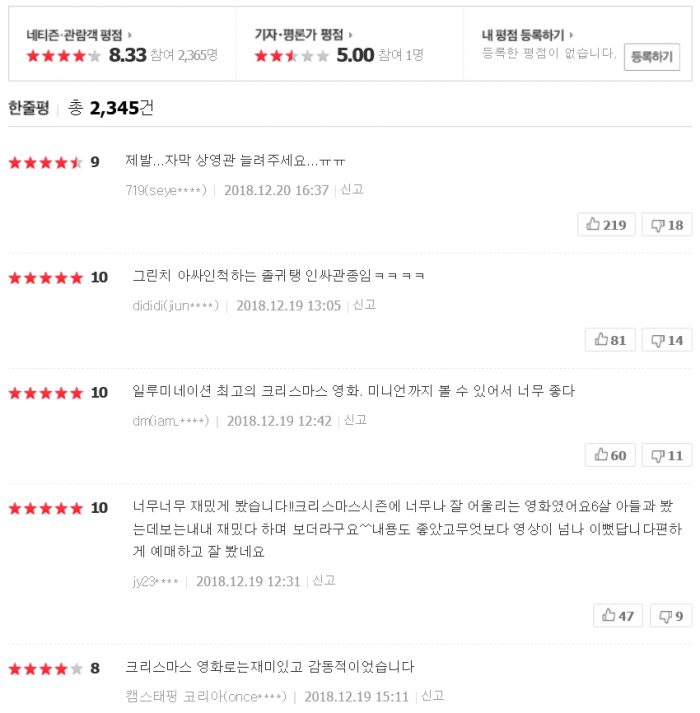Like the review by jy23****
Image resolution: width=700 pixels, height=713 pixels.
point(618,615)
